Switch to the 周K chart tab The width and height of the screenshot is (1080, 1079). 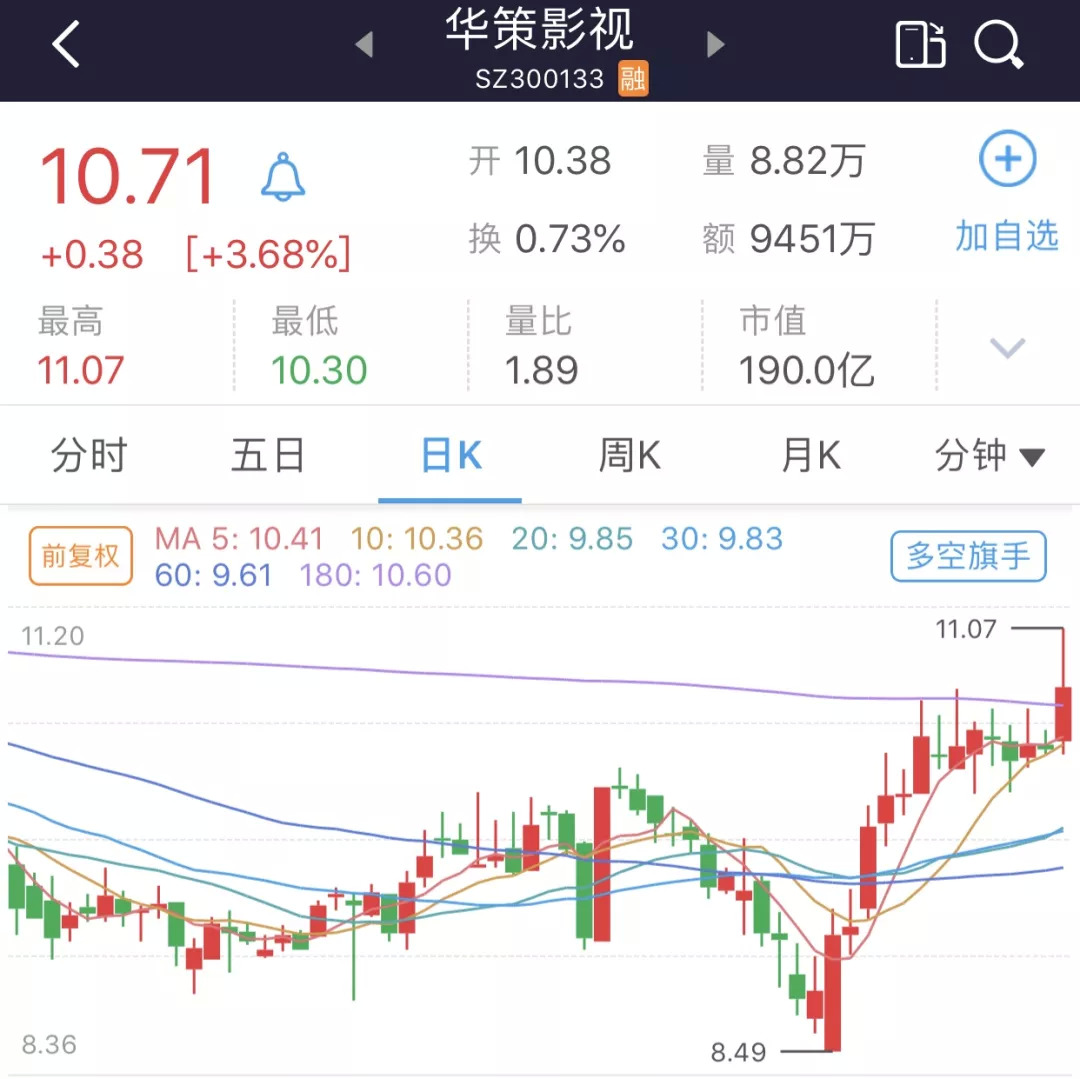pyautogui.click(x=630, y=455)
